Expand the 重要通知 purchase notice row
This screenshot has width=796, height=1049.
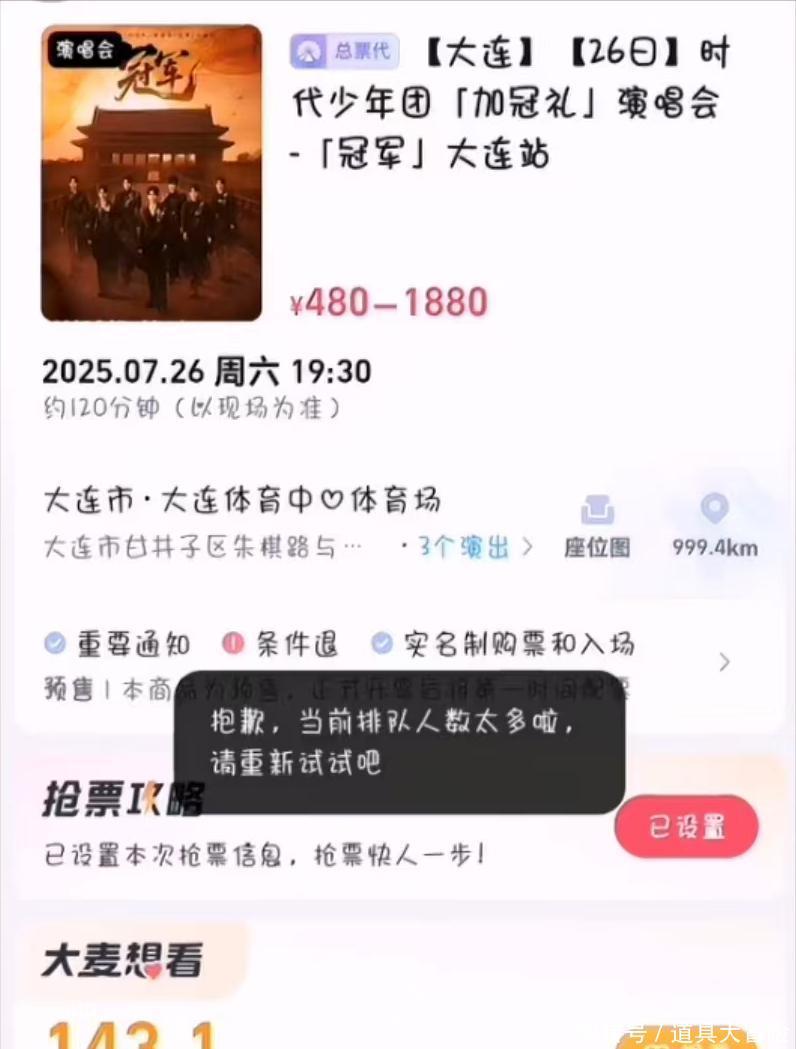point(724,661)
